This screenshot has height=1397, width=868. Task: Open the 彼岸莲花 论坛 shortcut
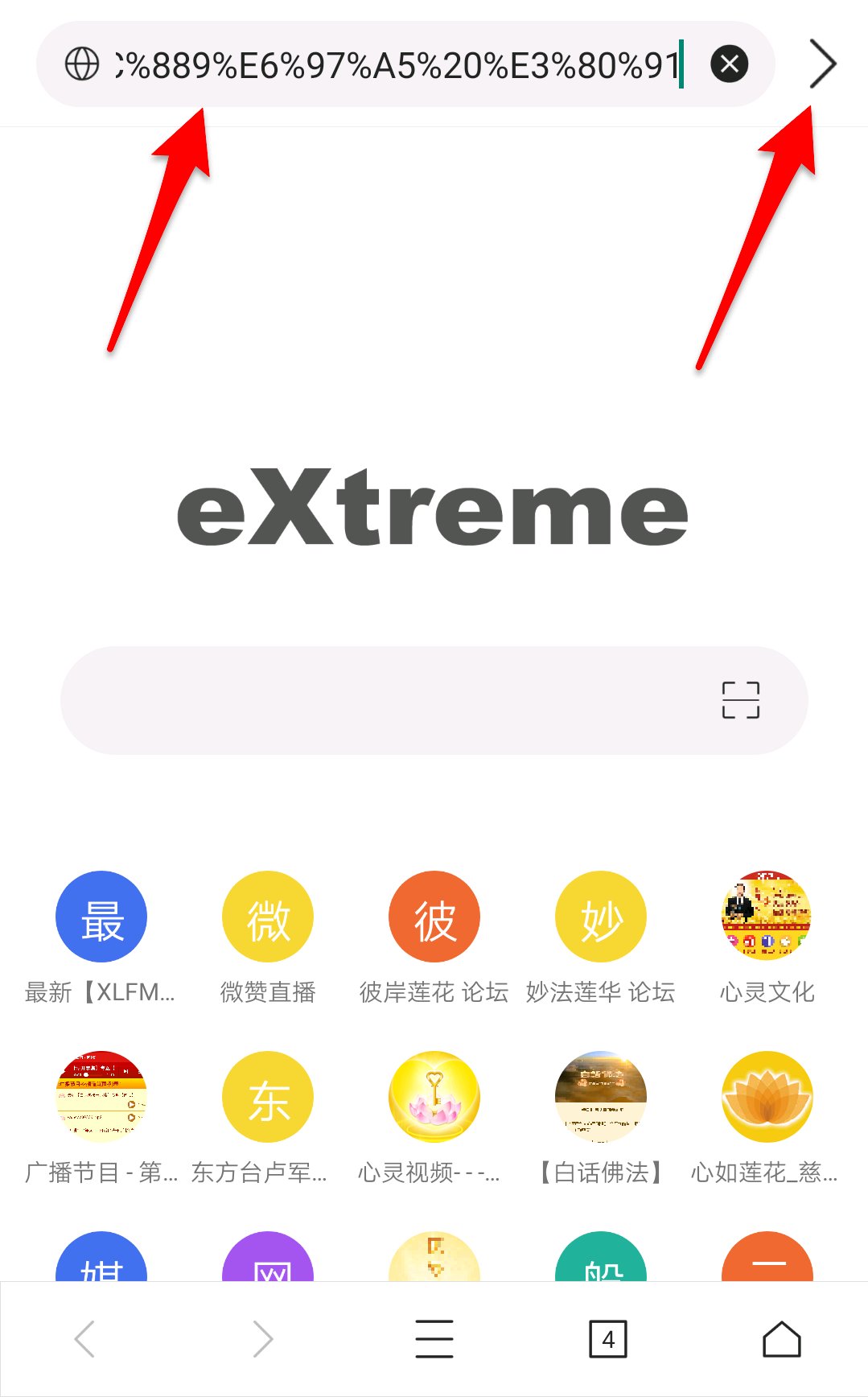pos(434,917)
